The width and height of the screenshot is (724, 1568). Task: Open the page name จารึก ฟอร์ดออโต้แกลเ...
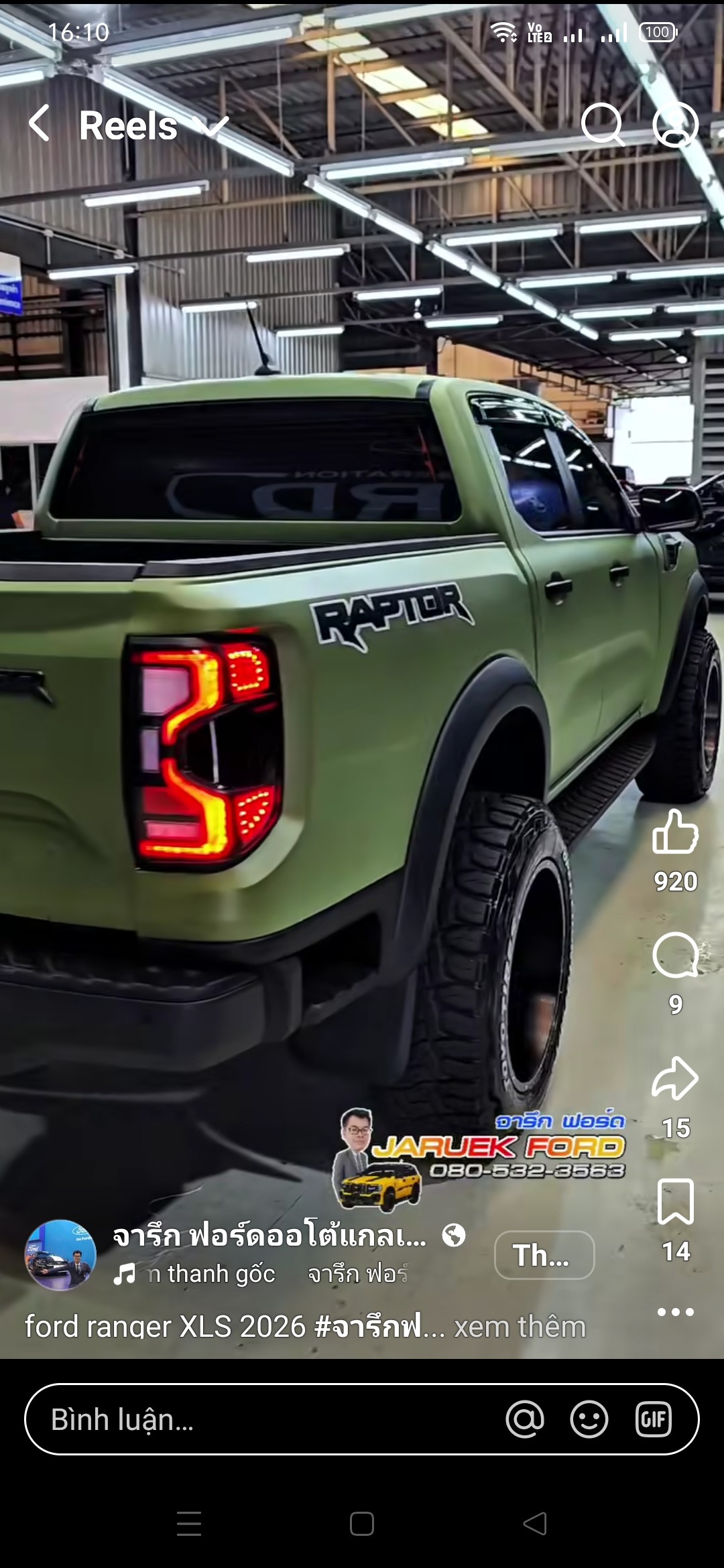click(x=269, y=1235)
